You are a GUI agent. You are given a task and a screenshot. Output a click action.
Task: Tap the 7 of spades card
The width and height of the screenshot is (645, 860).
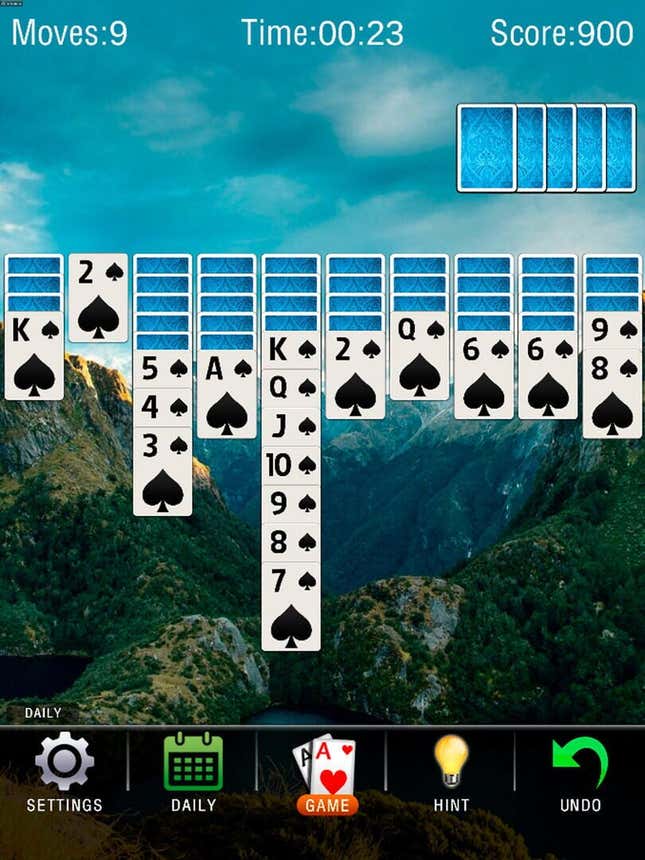[290, 610]
